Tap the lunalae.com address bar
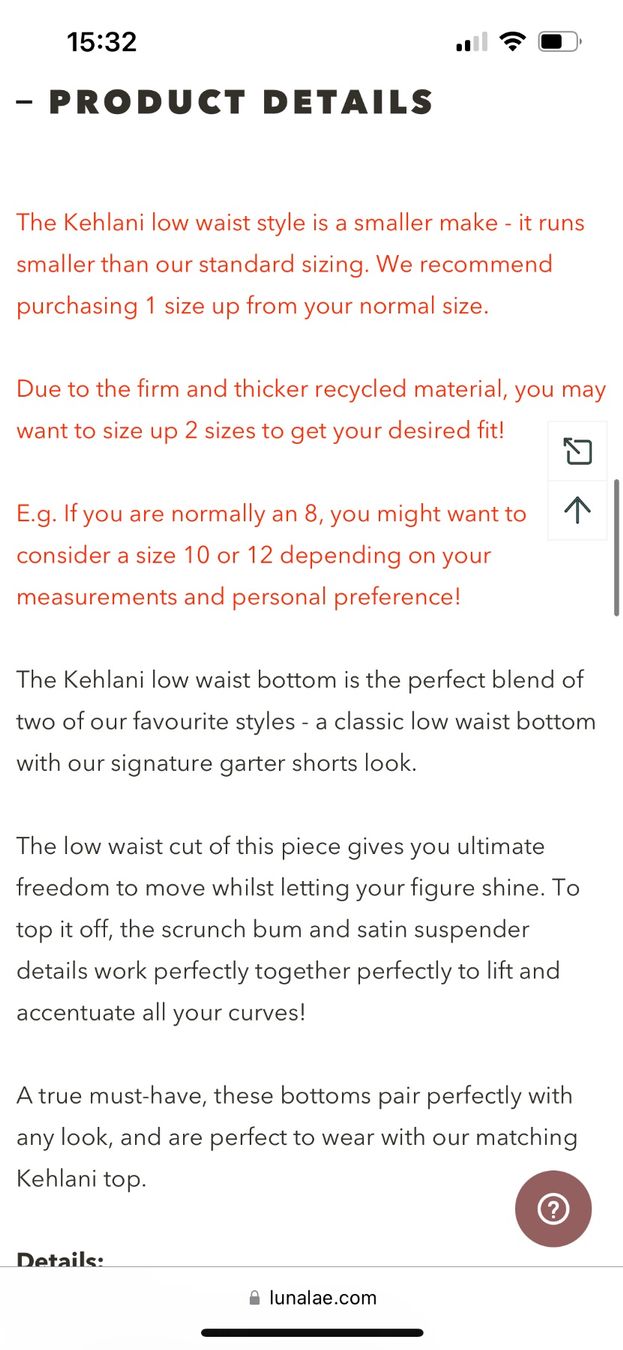 pos(312,1298)
